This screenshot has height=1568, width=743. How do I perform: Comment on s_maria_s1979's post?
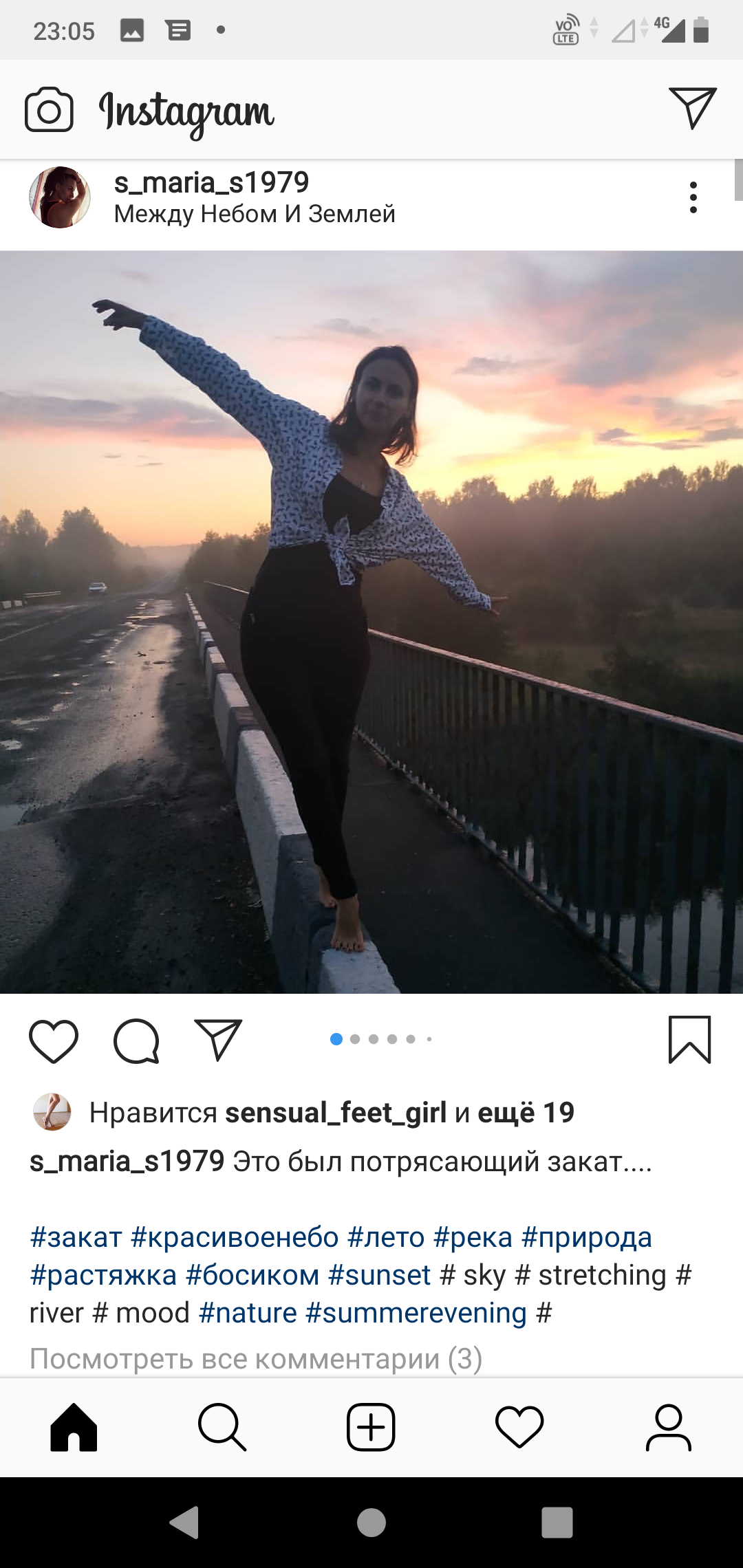(x=136, y=1041)
